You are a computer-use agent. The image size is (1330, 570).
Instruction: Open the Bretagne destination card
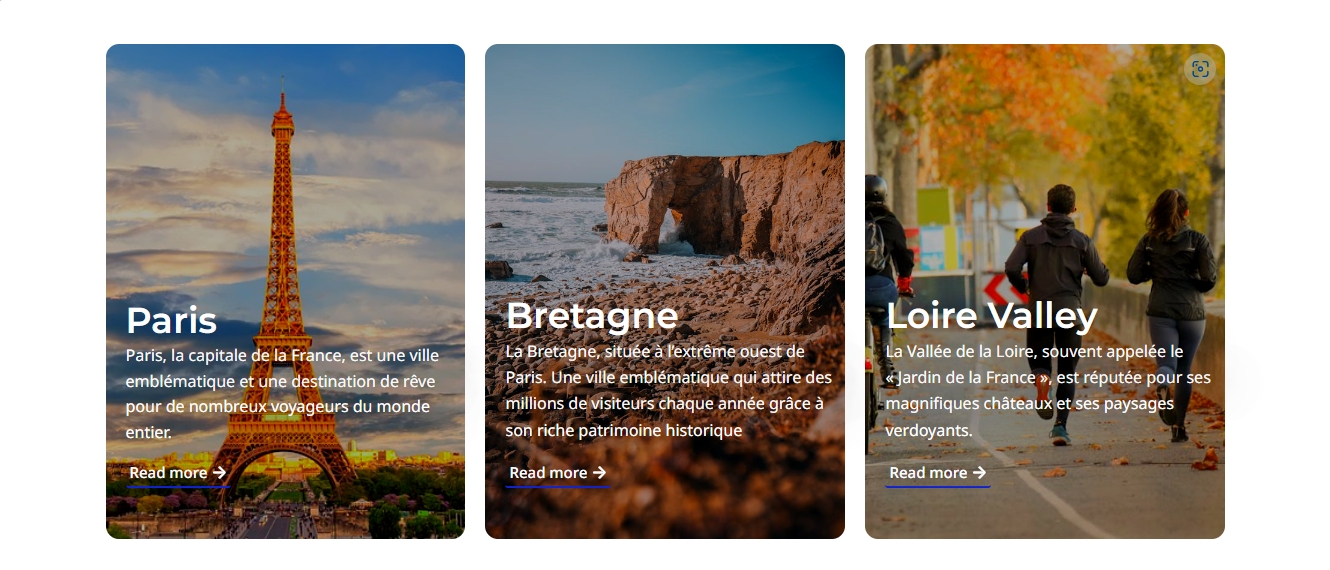(664, 200)
